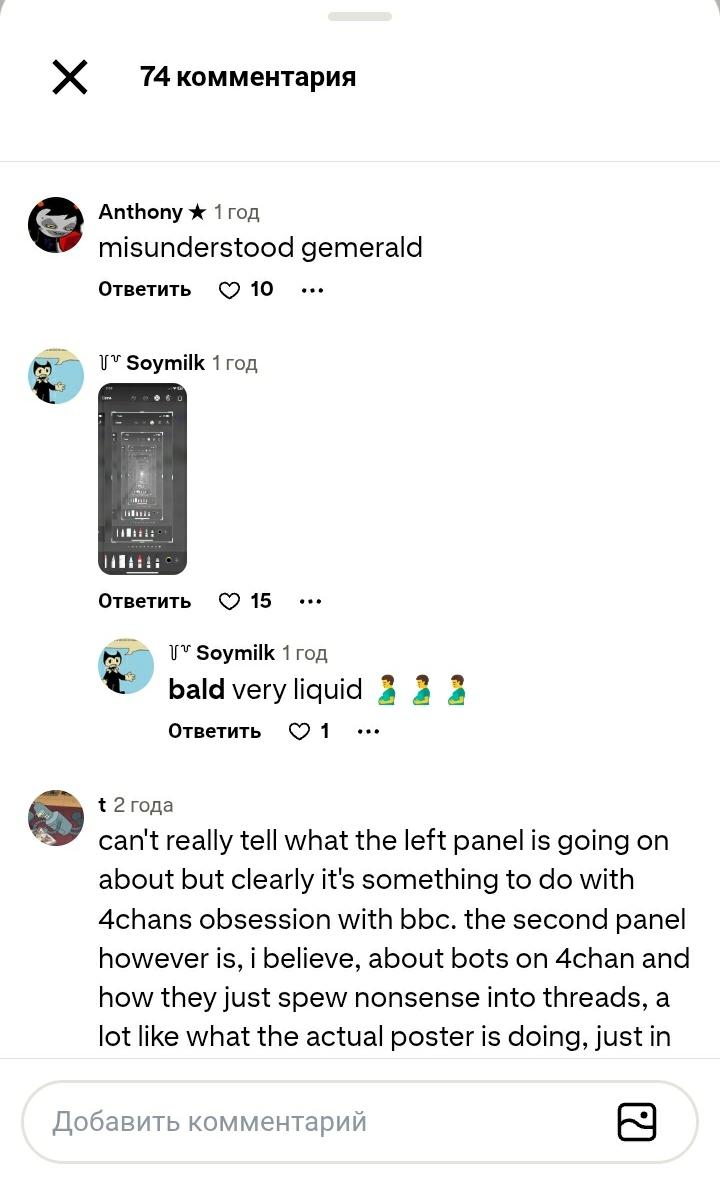Open more options on 'bald very liquid' comment
Screen dimensions: 720x1199
tap(368, 731)
